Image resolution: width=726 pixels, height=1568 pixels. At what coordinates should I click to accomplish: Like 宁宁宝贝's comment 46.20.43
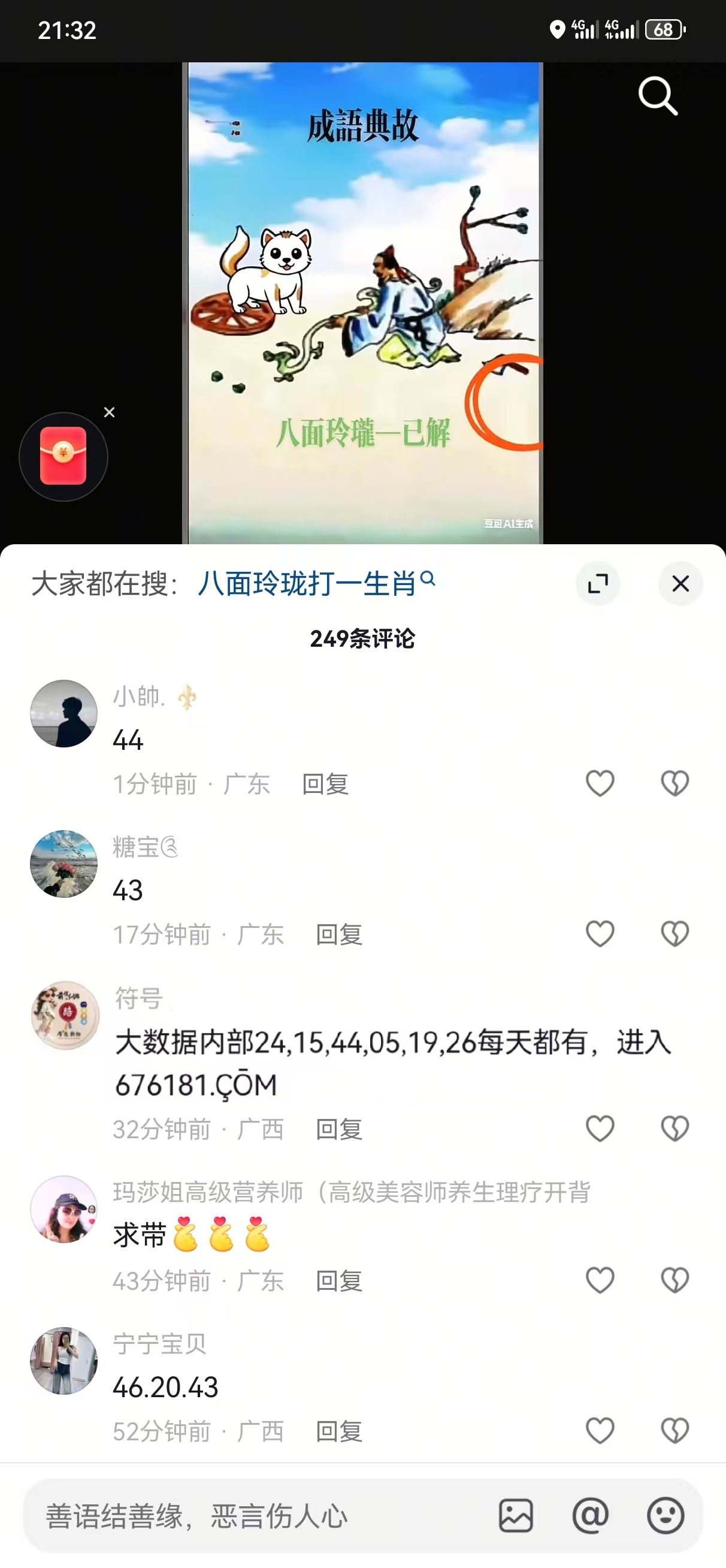pos(600,1430)
